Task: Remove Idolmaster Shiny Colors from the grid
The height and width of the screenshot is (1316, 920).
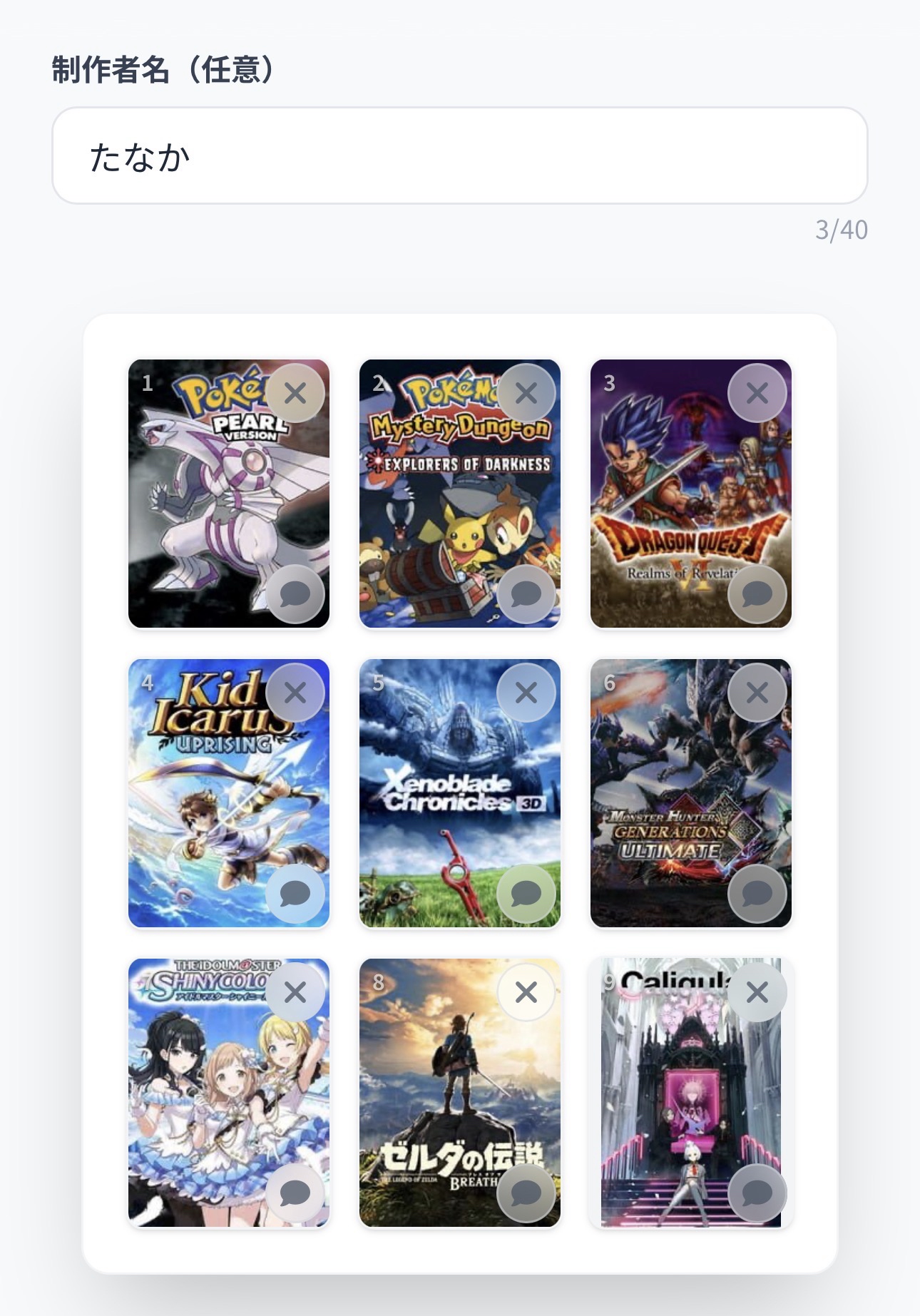Action: click(x=295, y=992)
